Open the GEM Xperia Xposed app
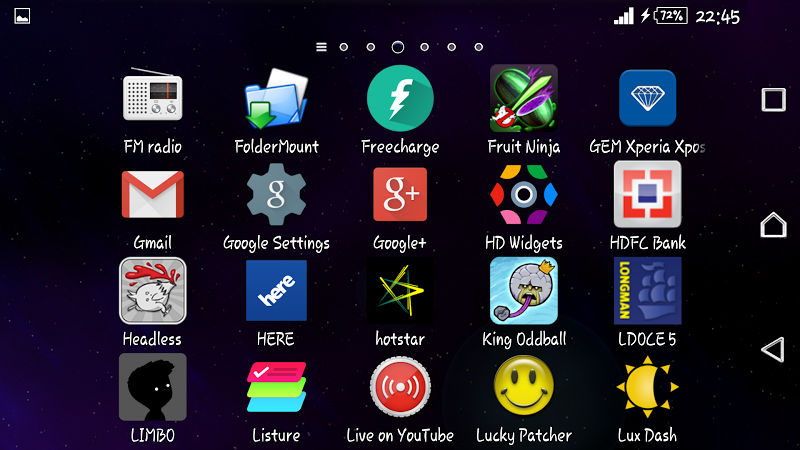800x450 pixels. pyautogui.click(x=647, y=99)
